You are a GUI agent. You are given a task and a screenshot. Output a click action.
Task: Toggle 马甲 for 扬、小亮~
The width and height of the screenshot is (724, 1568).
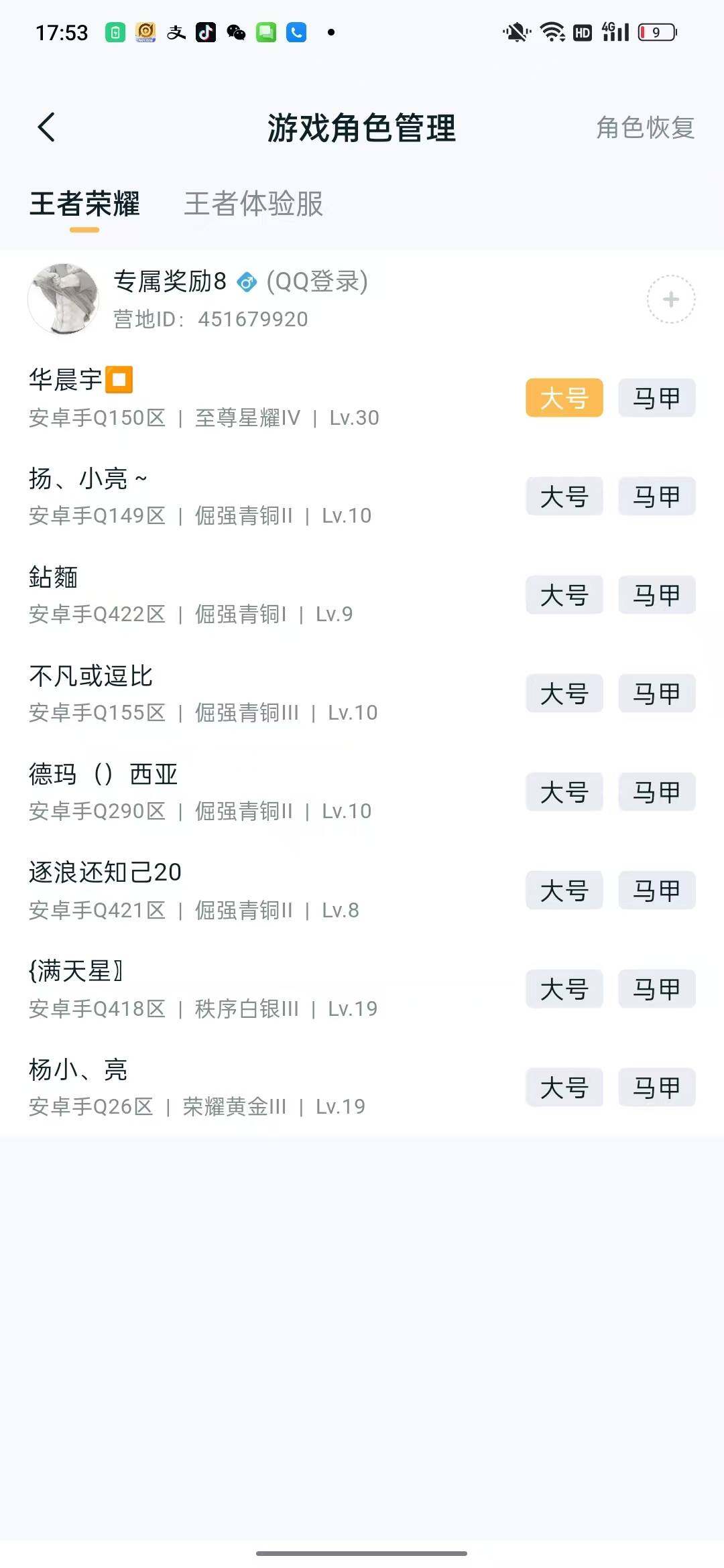[656, 497]
